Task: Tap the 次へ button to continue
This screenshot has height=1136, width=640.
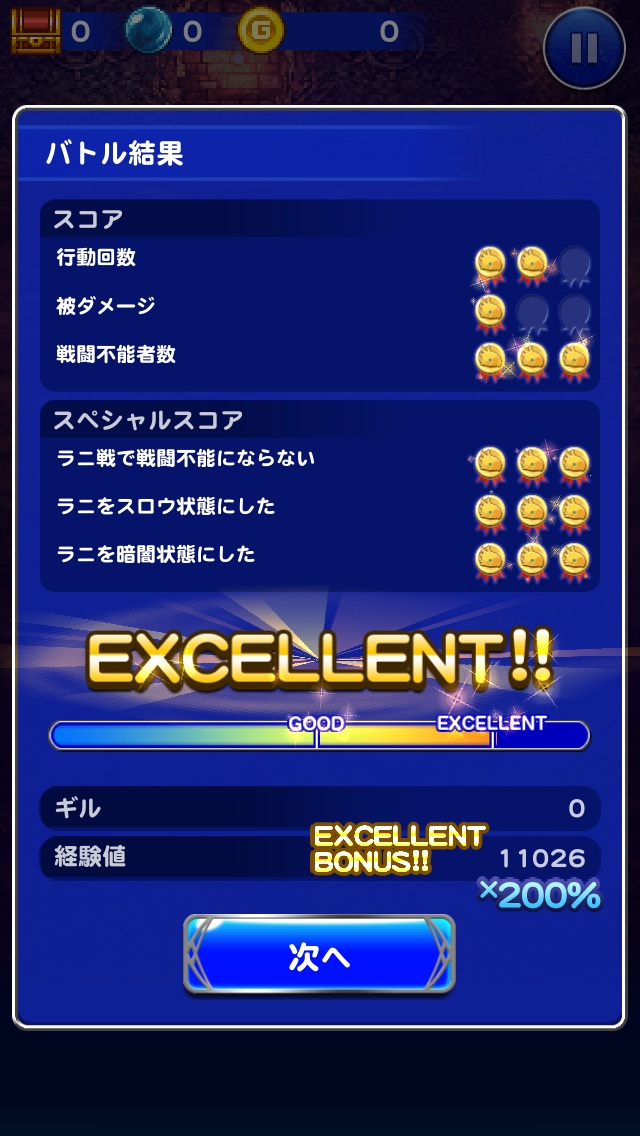Action: click(x=319, y=954)
